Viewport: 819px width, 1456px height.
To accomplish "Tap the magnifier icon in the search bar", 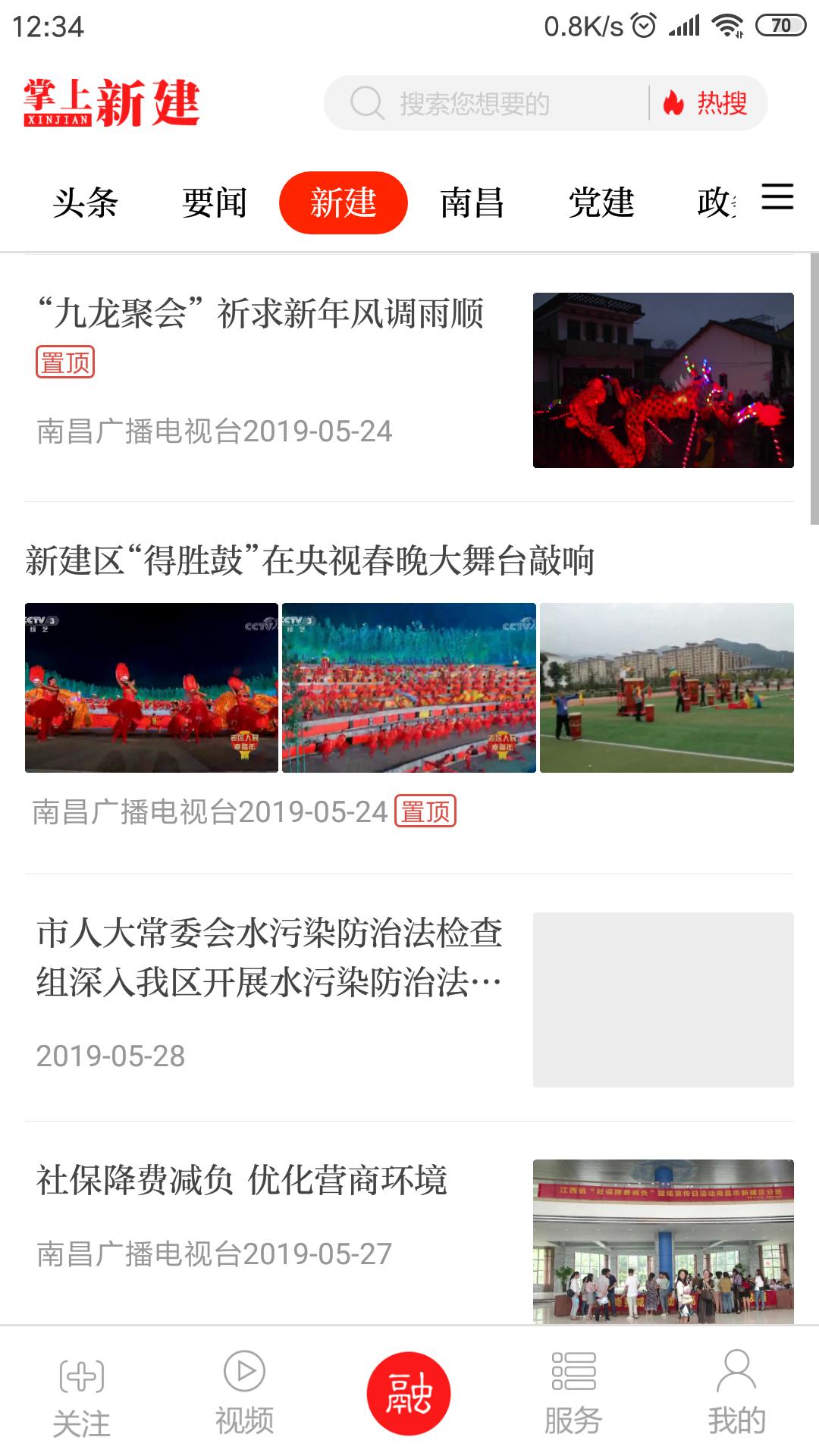I will [369, 102].
